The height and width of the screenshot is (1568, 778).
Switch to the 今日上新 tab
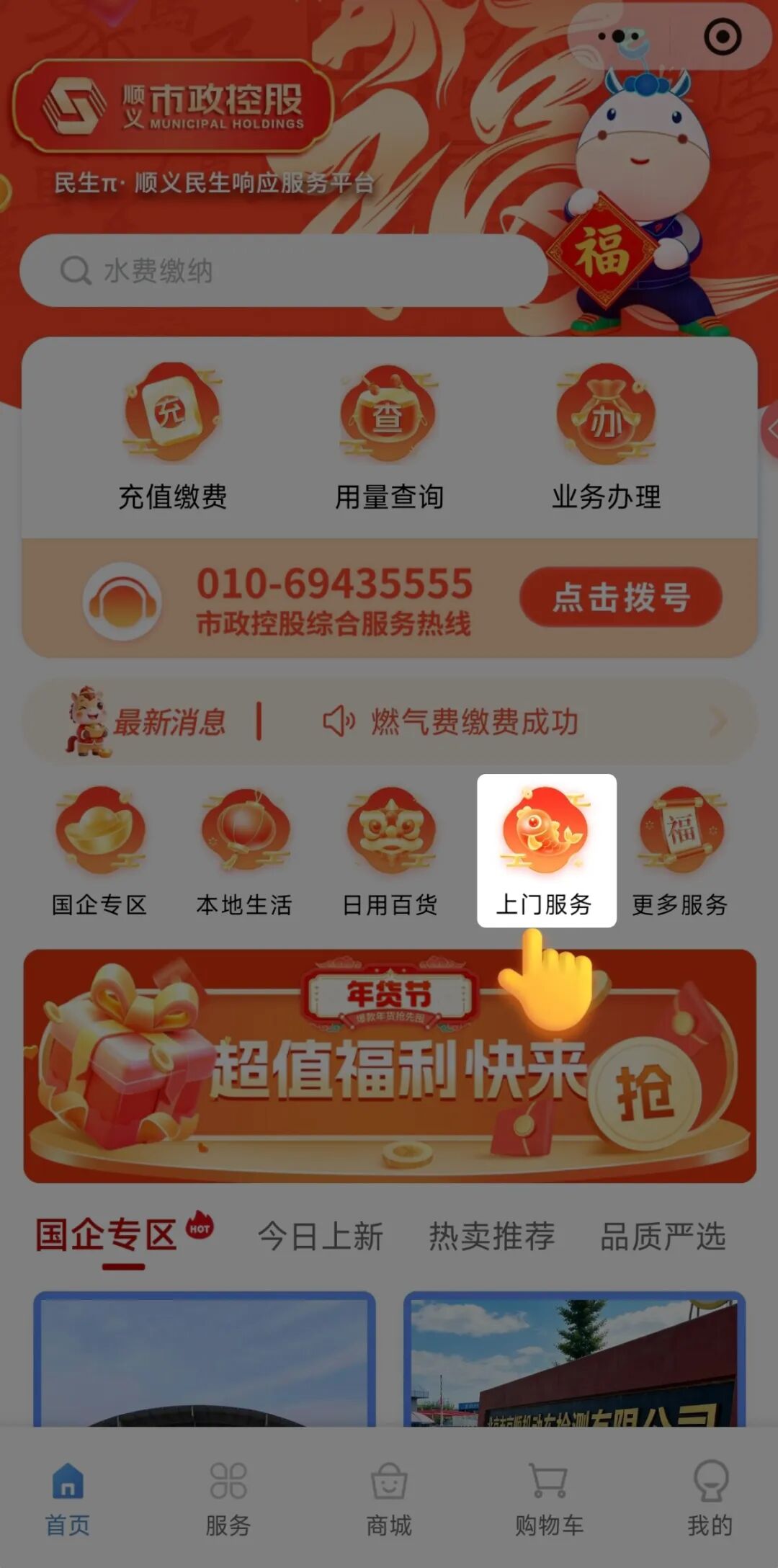pyautogui.click(x=321, y=1237)
